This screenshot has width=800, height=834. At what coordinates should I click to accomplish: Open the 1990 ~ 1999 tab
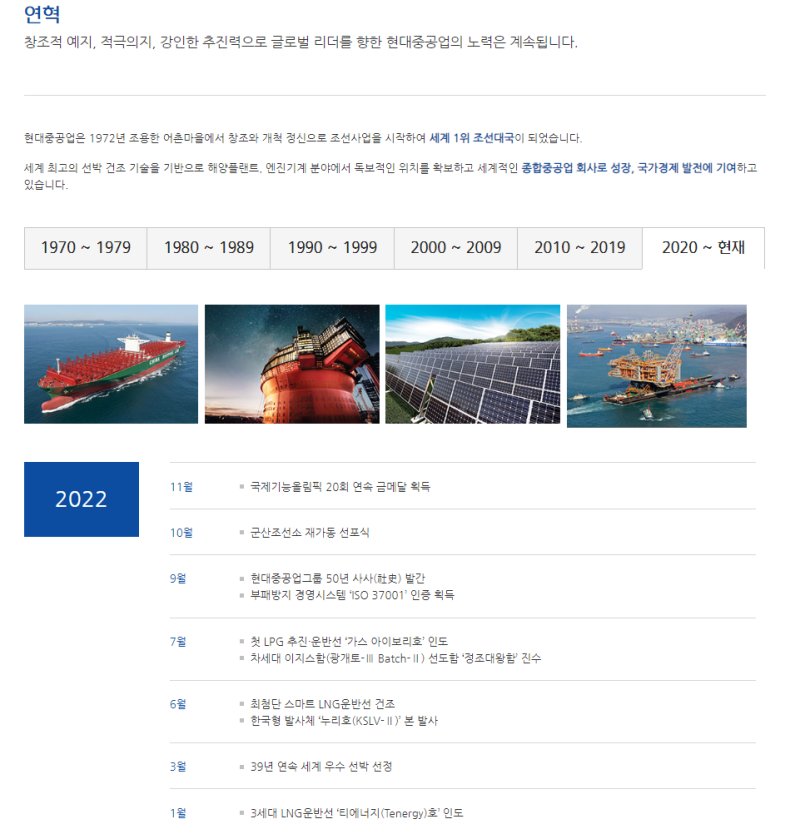tap(332, 248)
